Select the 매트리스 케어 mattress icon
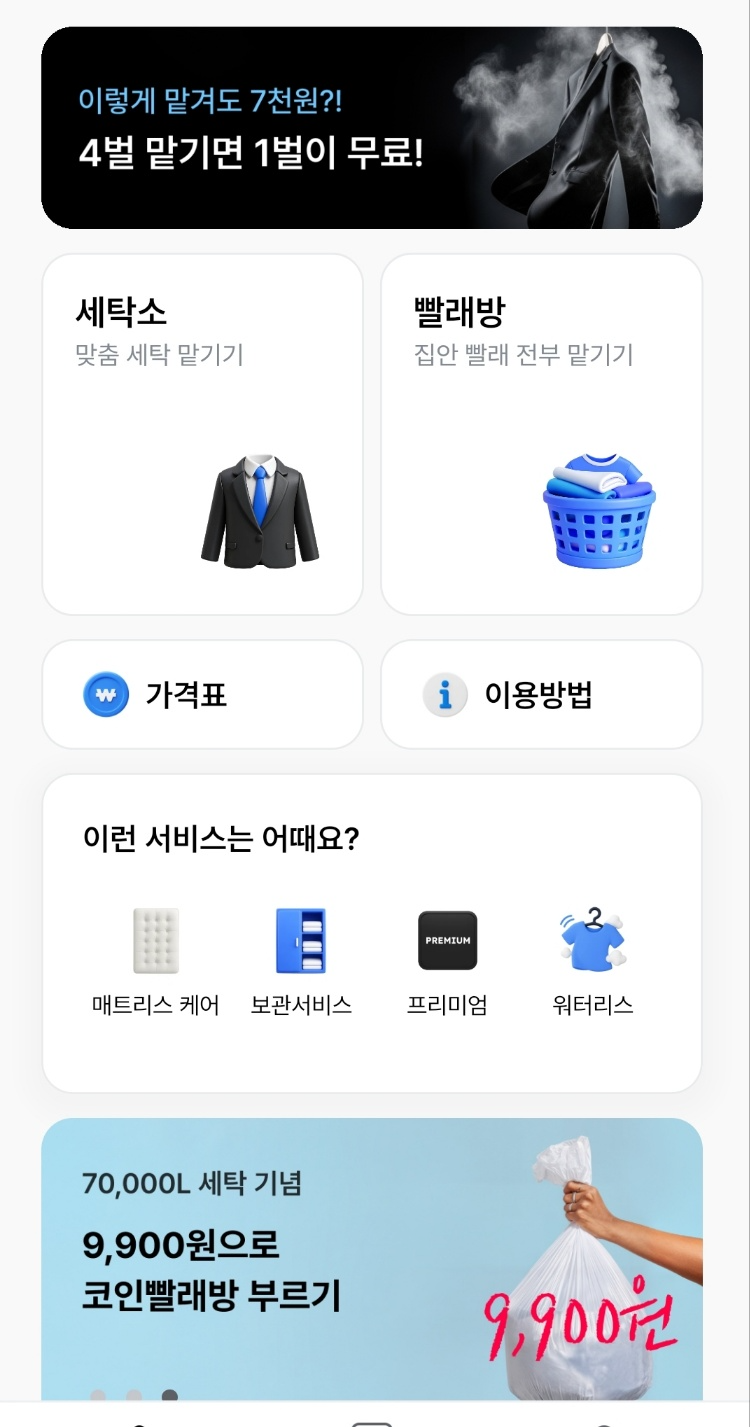This screenshot has height=1427, width=750. [155, 939]
